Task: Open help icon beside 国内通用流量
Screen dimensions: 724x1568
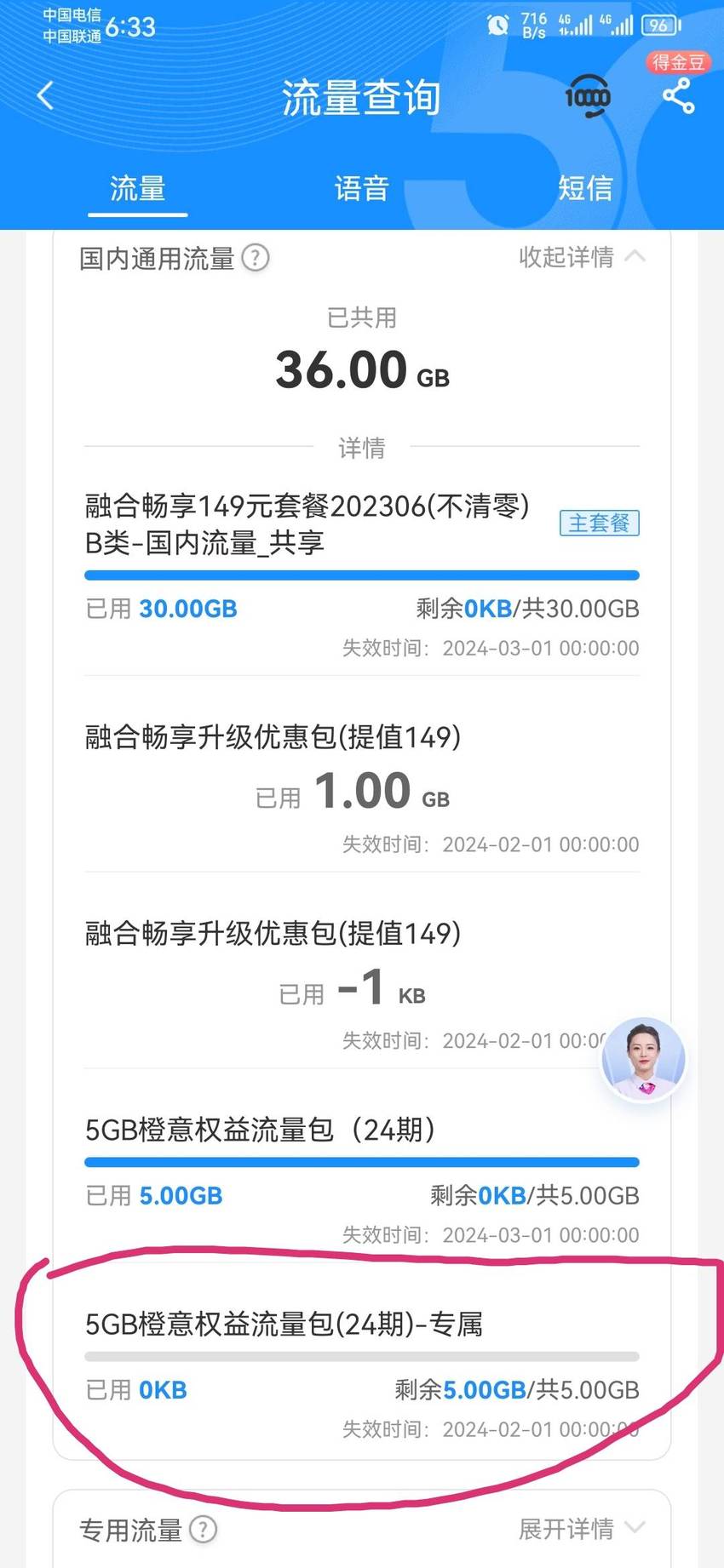Action: coord(256,257)
